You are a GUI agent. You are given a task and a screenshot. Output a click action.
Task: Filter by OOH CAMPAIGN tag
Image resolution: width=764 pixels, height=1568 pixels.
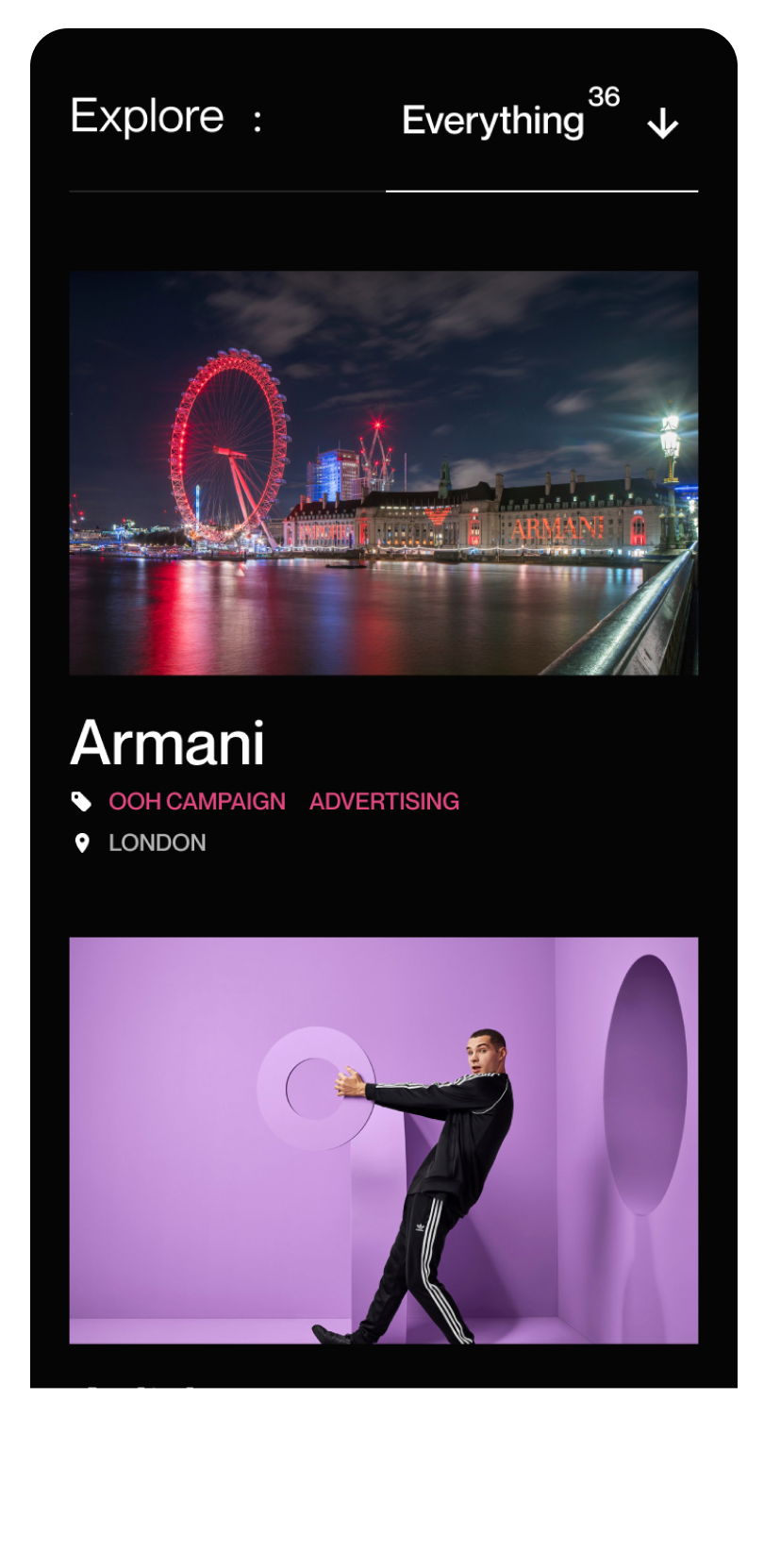196,801
